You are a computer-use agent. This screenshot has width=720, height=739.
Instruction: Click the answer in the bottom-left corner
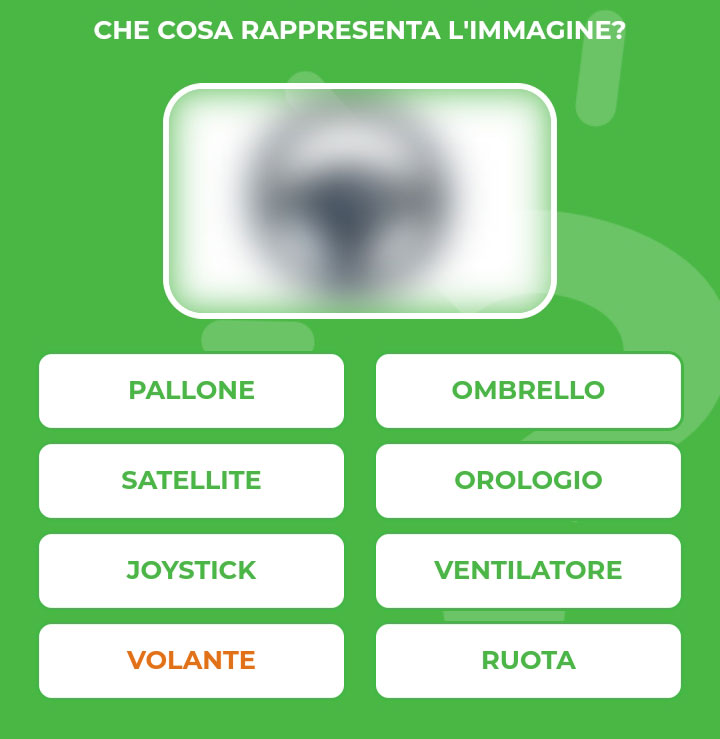191,660
